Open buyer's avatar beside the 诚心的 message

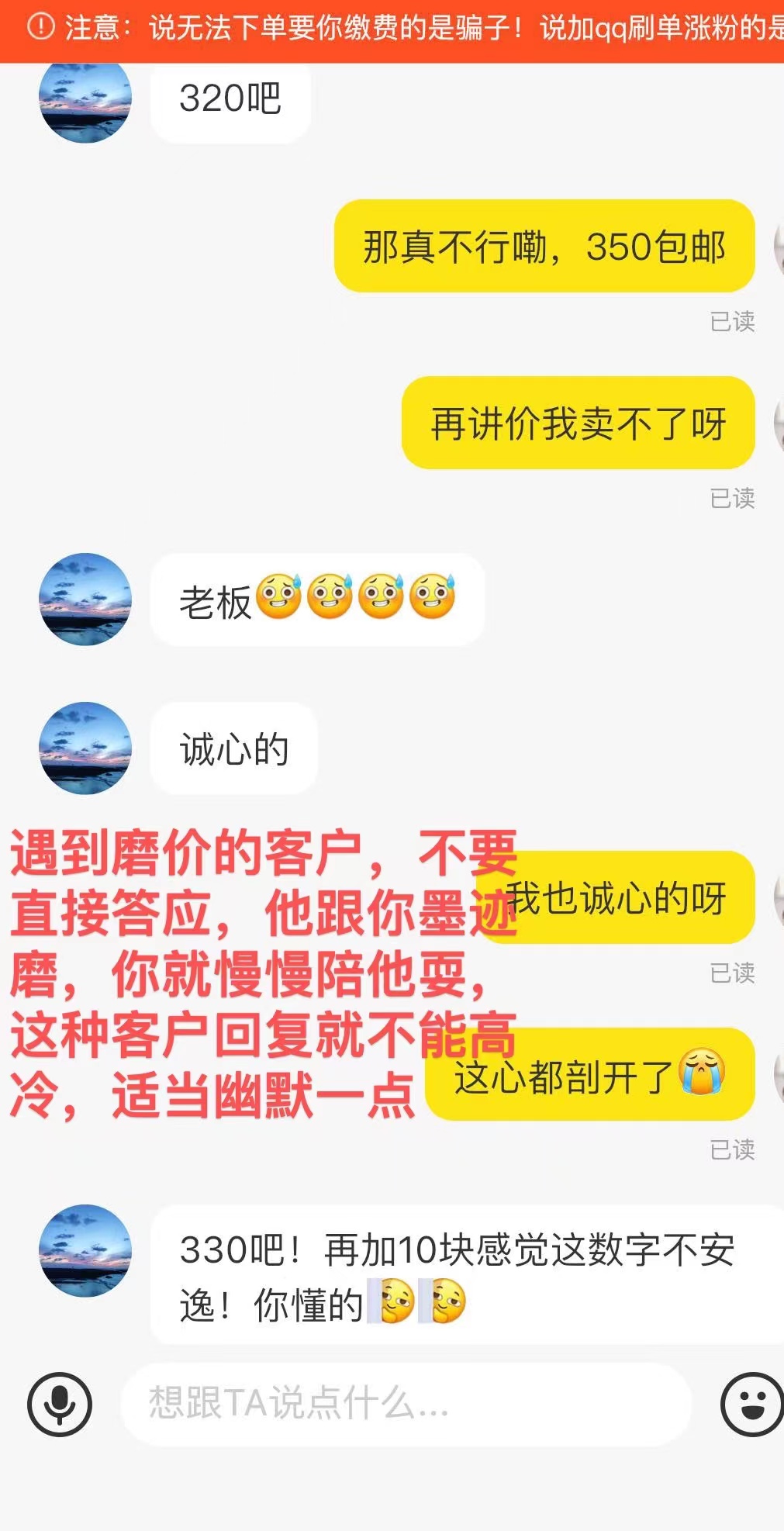click(x=85, y=748)
